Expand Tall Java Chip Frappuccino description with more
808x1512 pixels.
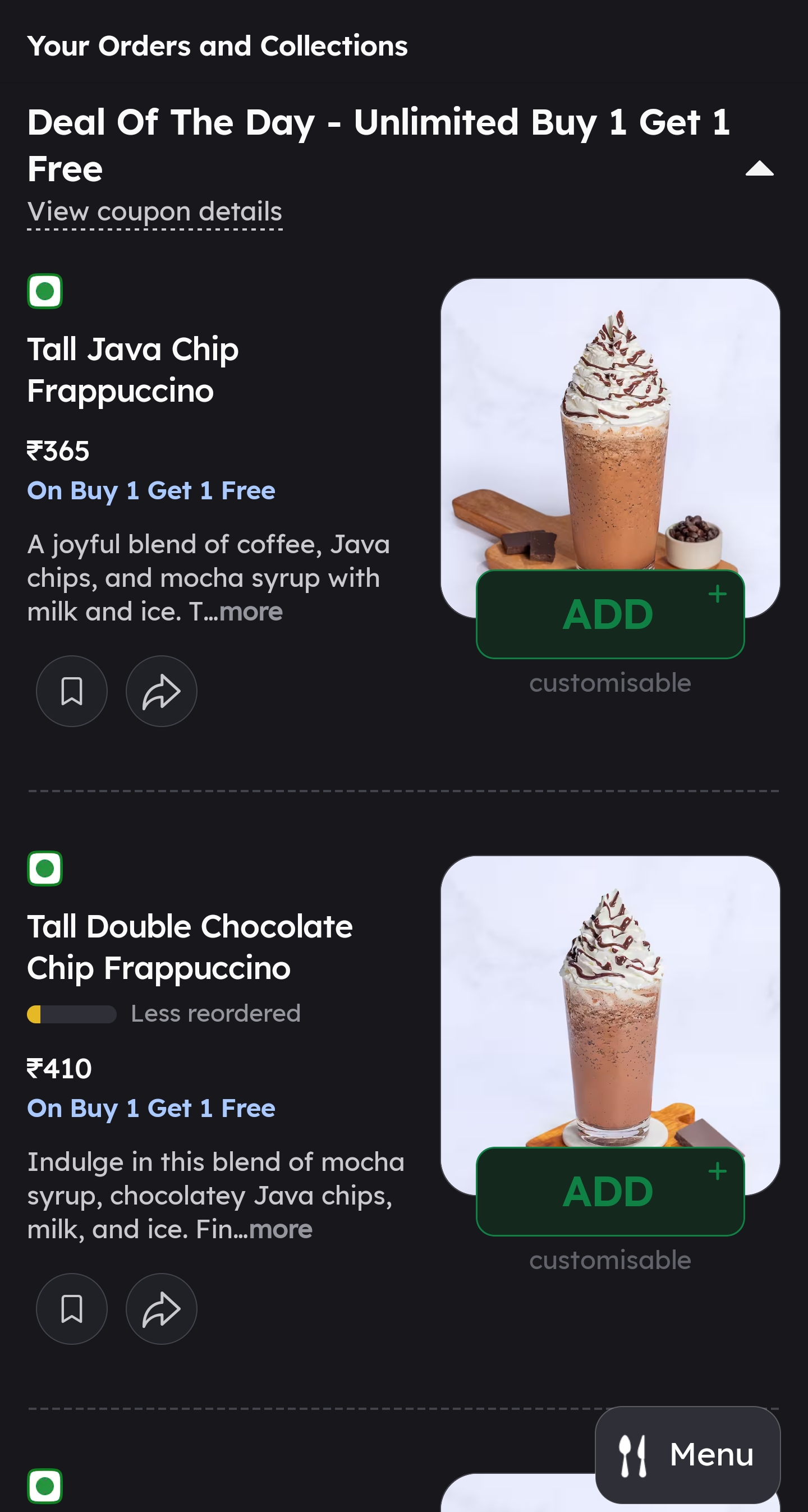pos(251,612)
